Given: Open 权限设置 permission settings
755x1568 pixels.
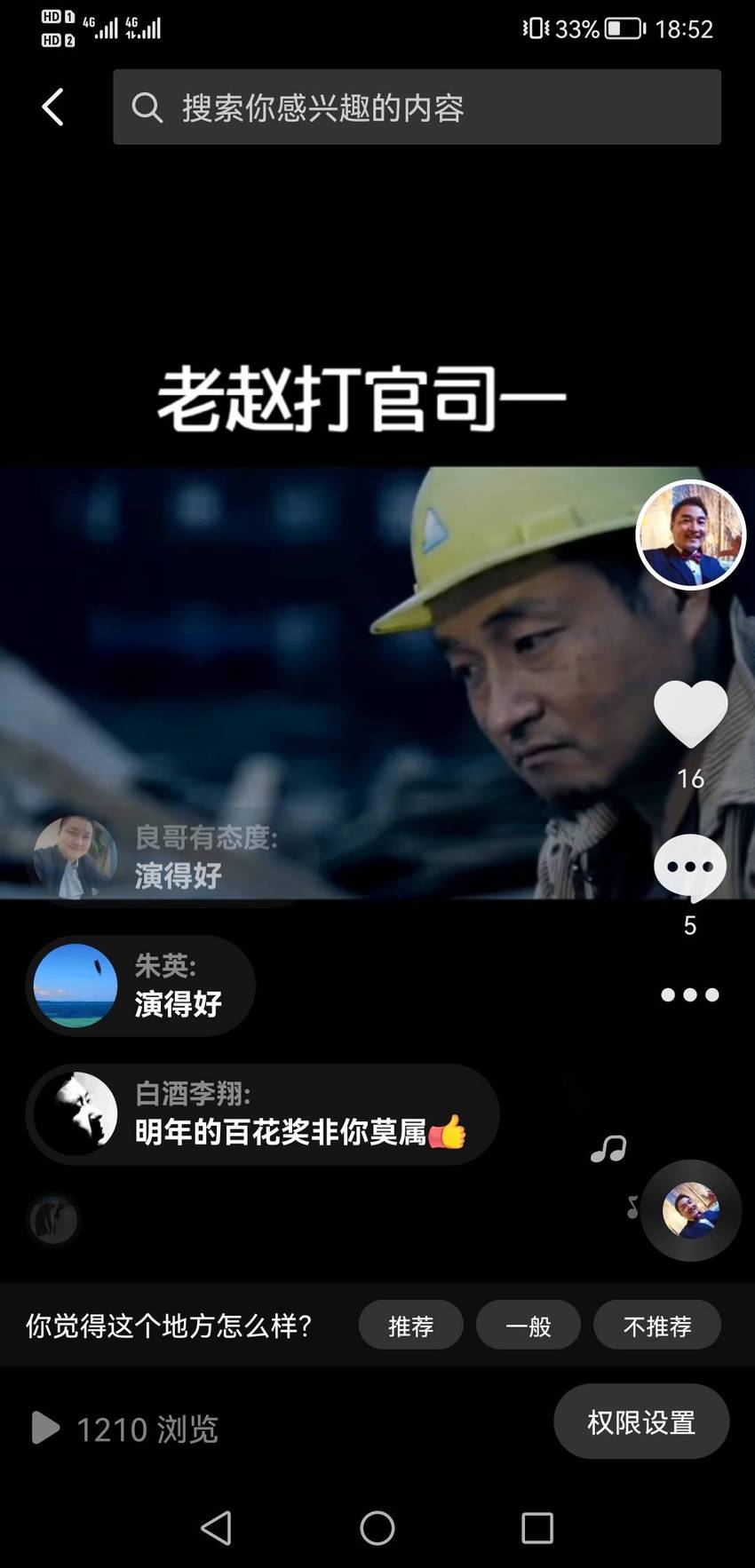Looking at the screenshot, I should (x=641, y=1422).
